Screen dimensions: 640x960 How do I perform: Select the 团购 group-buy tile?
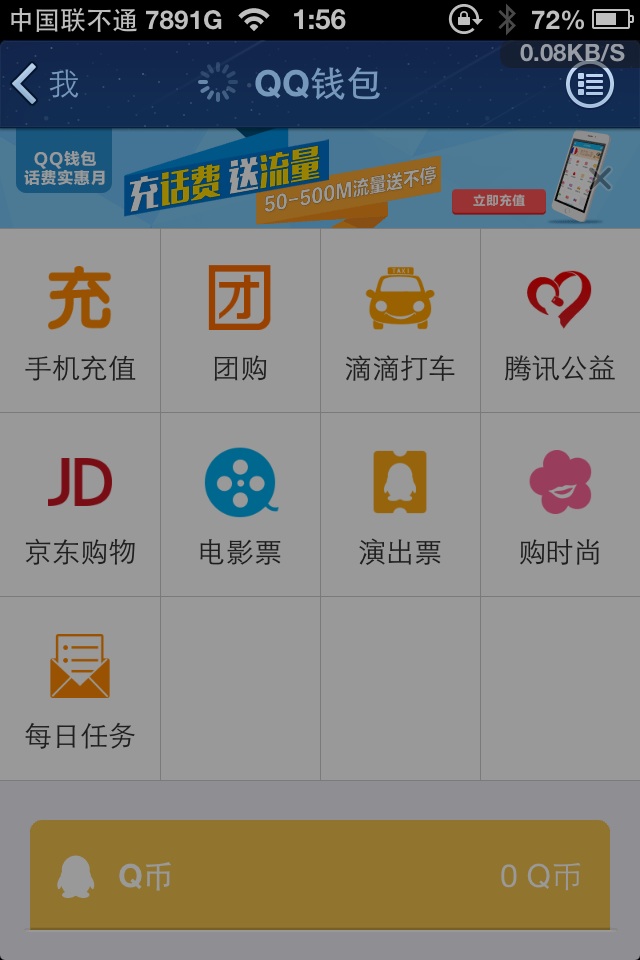pyautogui.click(x=240, y=322)
